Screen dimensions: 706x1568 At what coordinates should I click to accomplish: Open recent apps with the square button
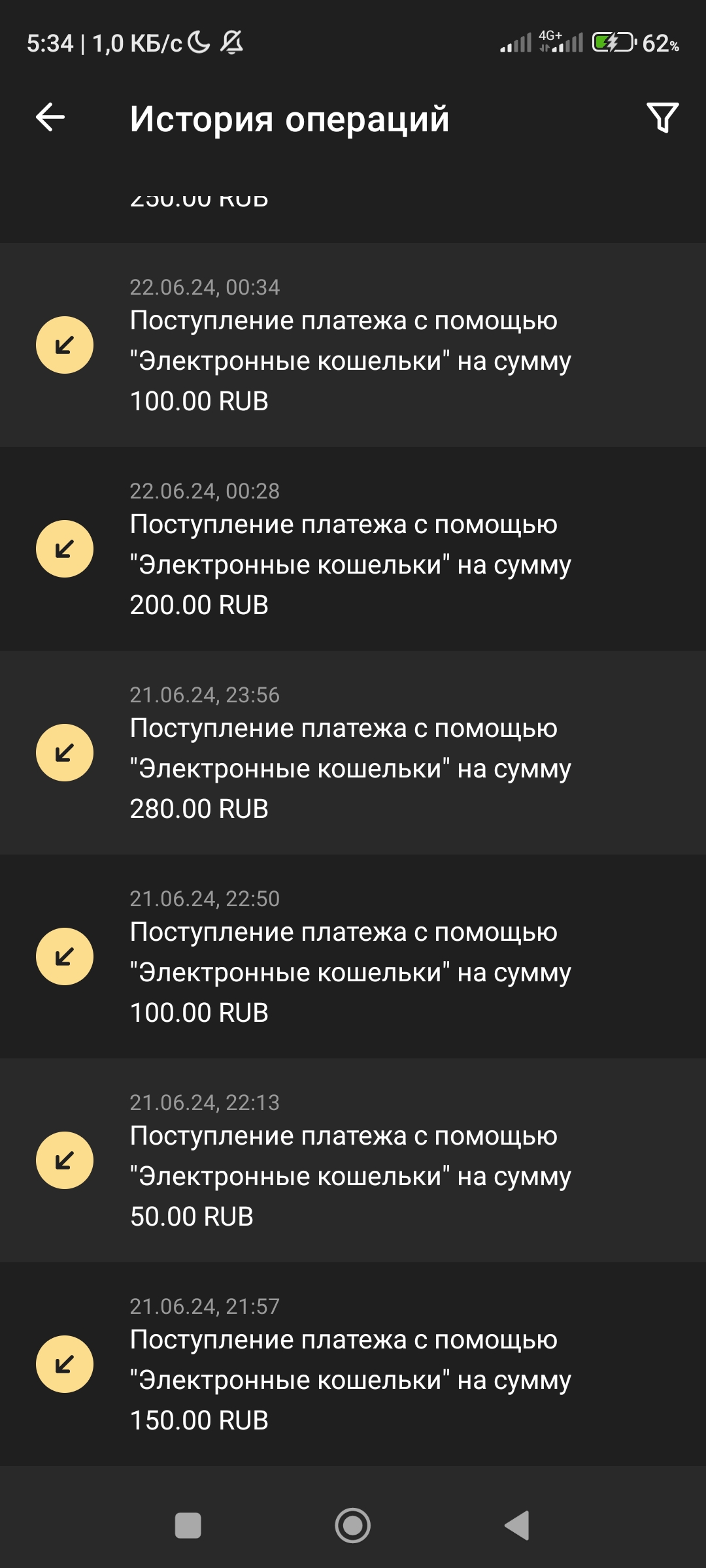(188, 1526)
